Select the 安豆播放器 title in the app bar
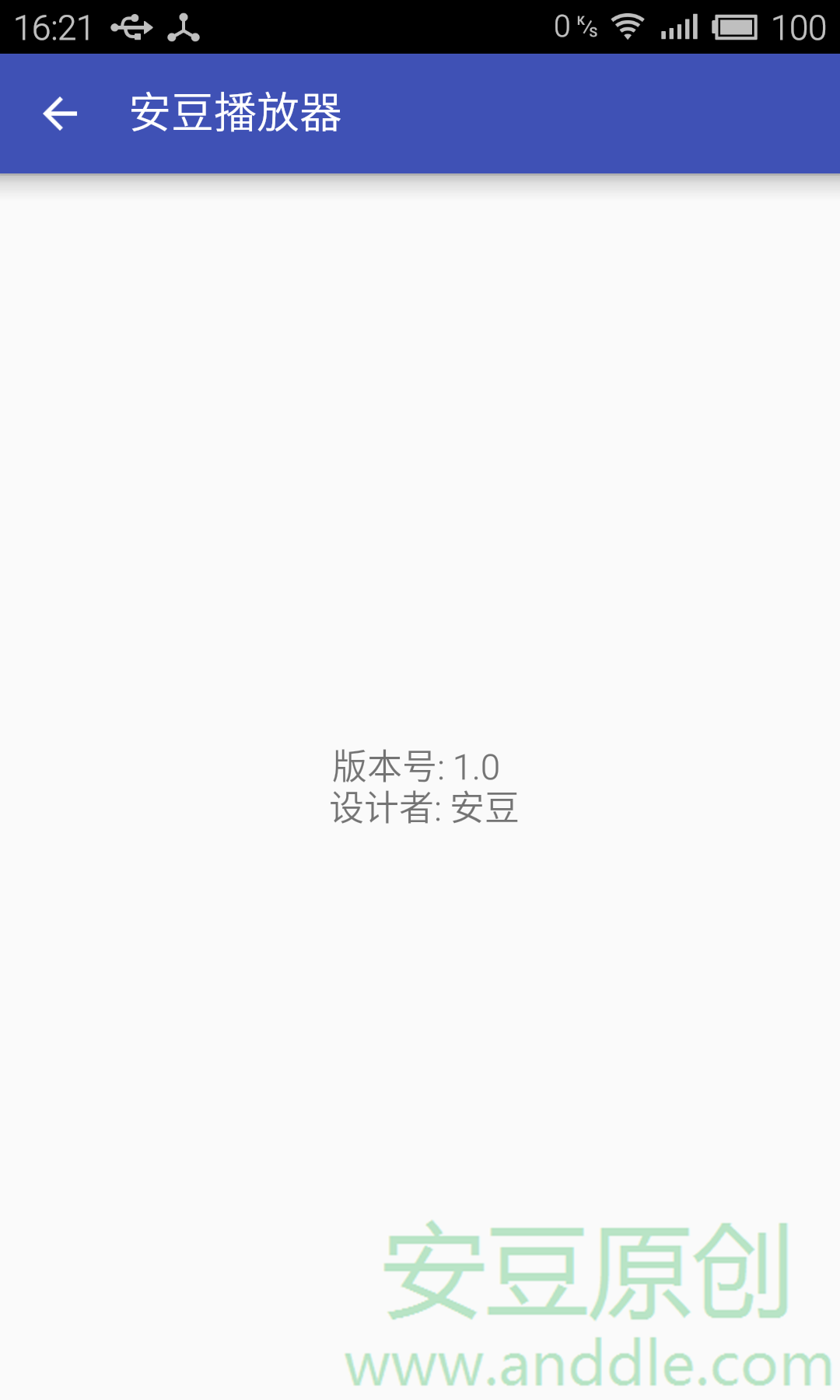840x1400 pixels. click(x=237, y=114)
